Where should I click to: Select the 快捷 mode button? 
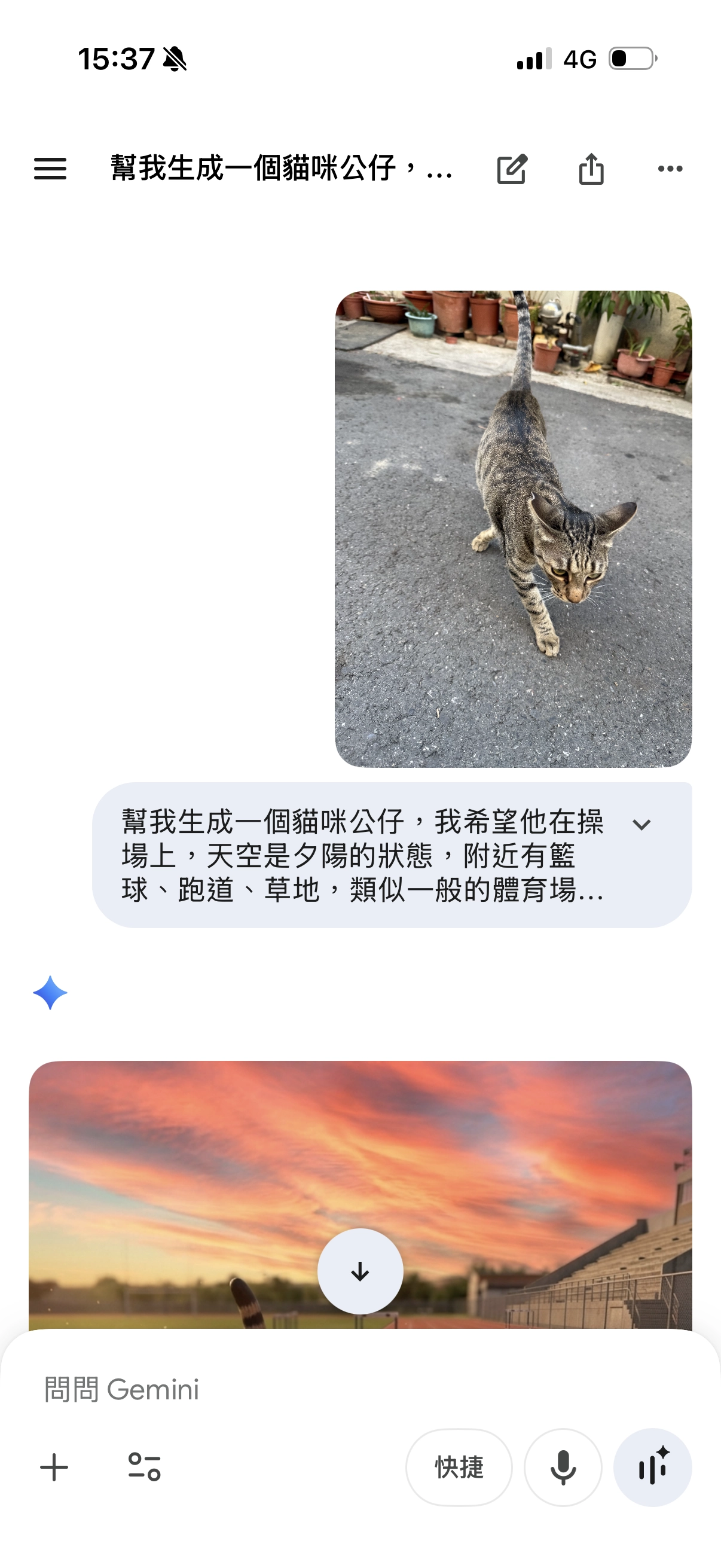point(459,1467)
